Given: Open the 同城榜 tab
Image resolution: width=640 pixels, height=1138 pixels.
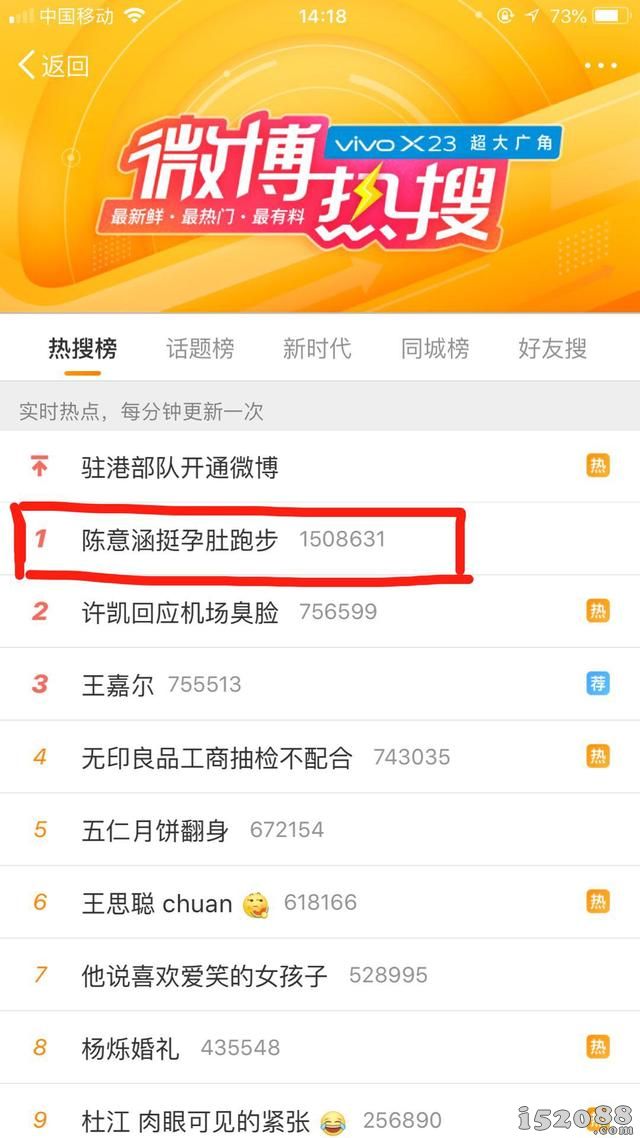Looking at the screenshot, I should coord(435,348).
